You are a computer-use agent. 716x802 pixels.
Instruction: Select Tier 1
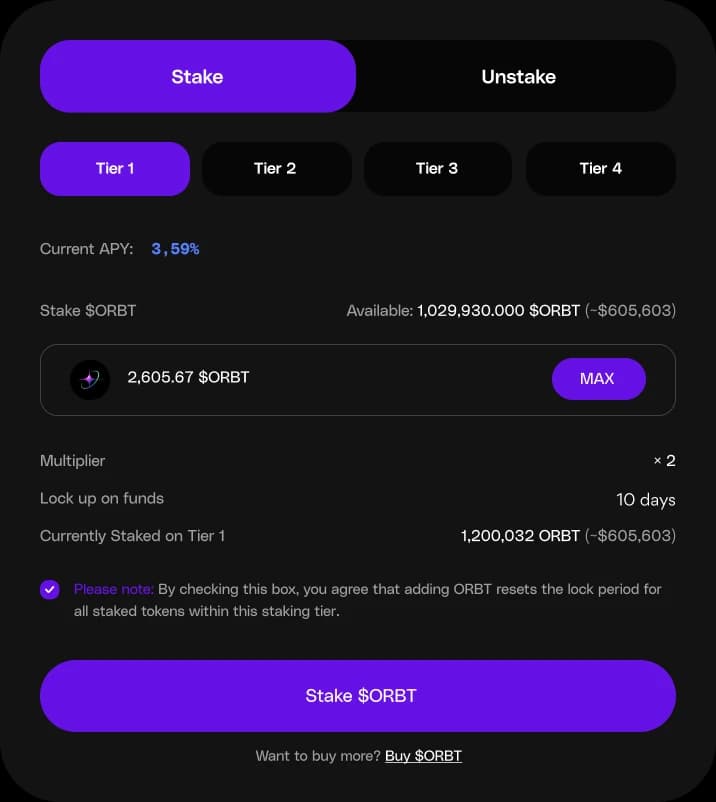115,168
